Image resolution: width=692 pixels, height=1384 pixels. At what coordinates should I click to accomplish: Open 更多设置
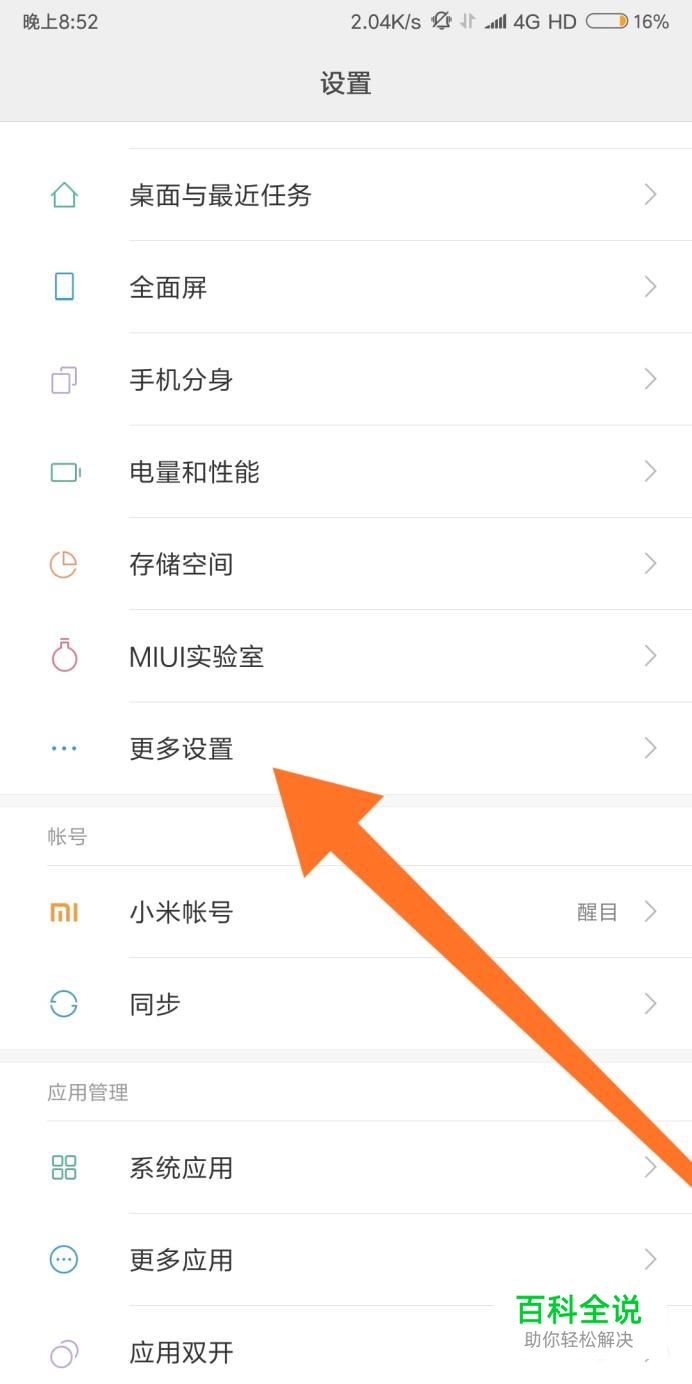181,749
